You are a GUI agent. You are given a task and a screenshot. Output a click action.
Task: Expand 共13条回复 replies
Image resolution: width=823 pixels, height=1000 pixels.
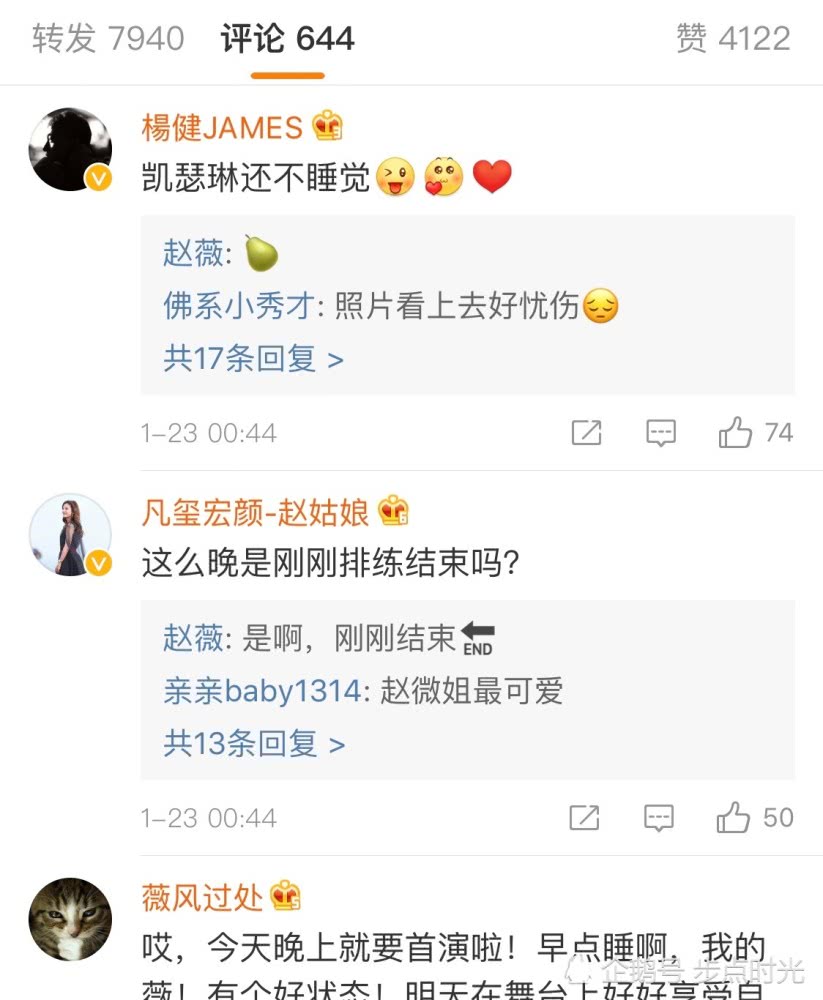point(254,743)
